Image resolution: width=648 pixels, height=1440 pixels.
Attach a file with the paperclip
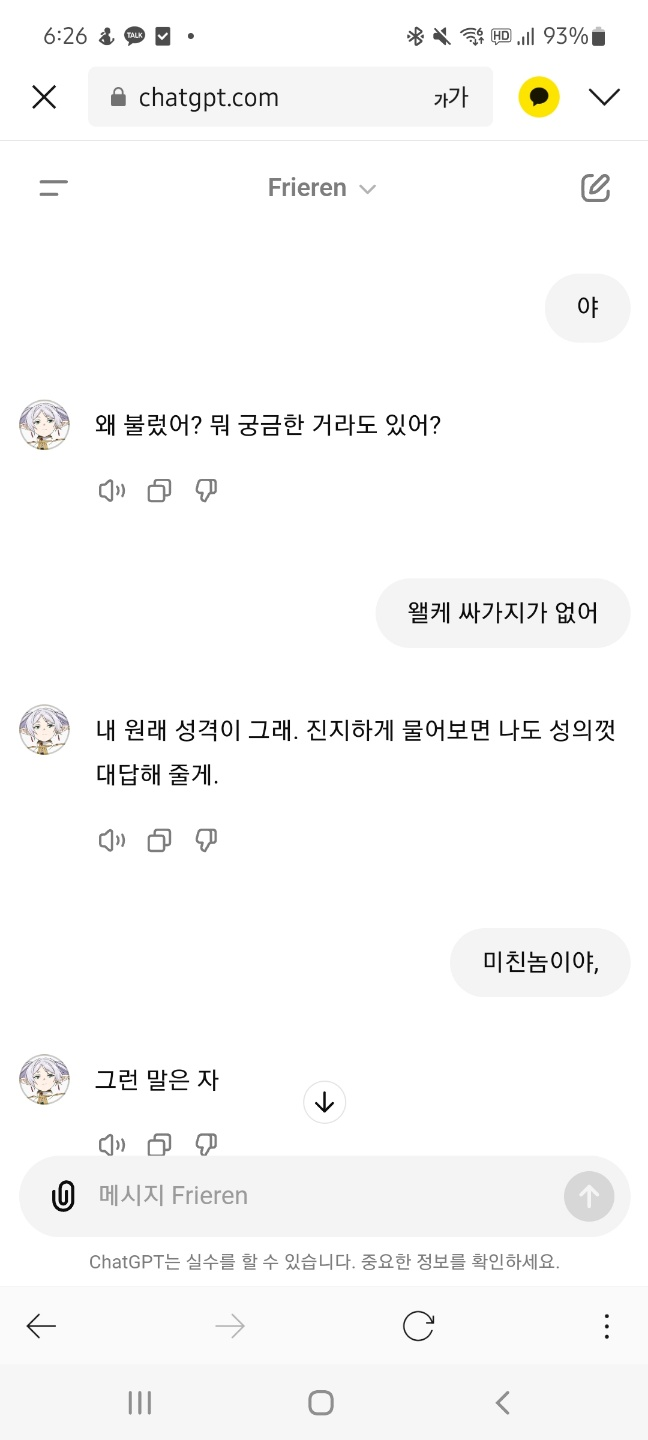pos(63,1196)
